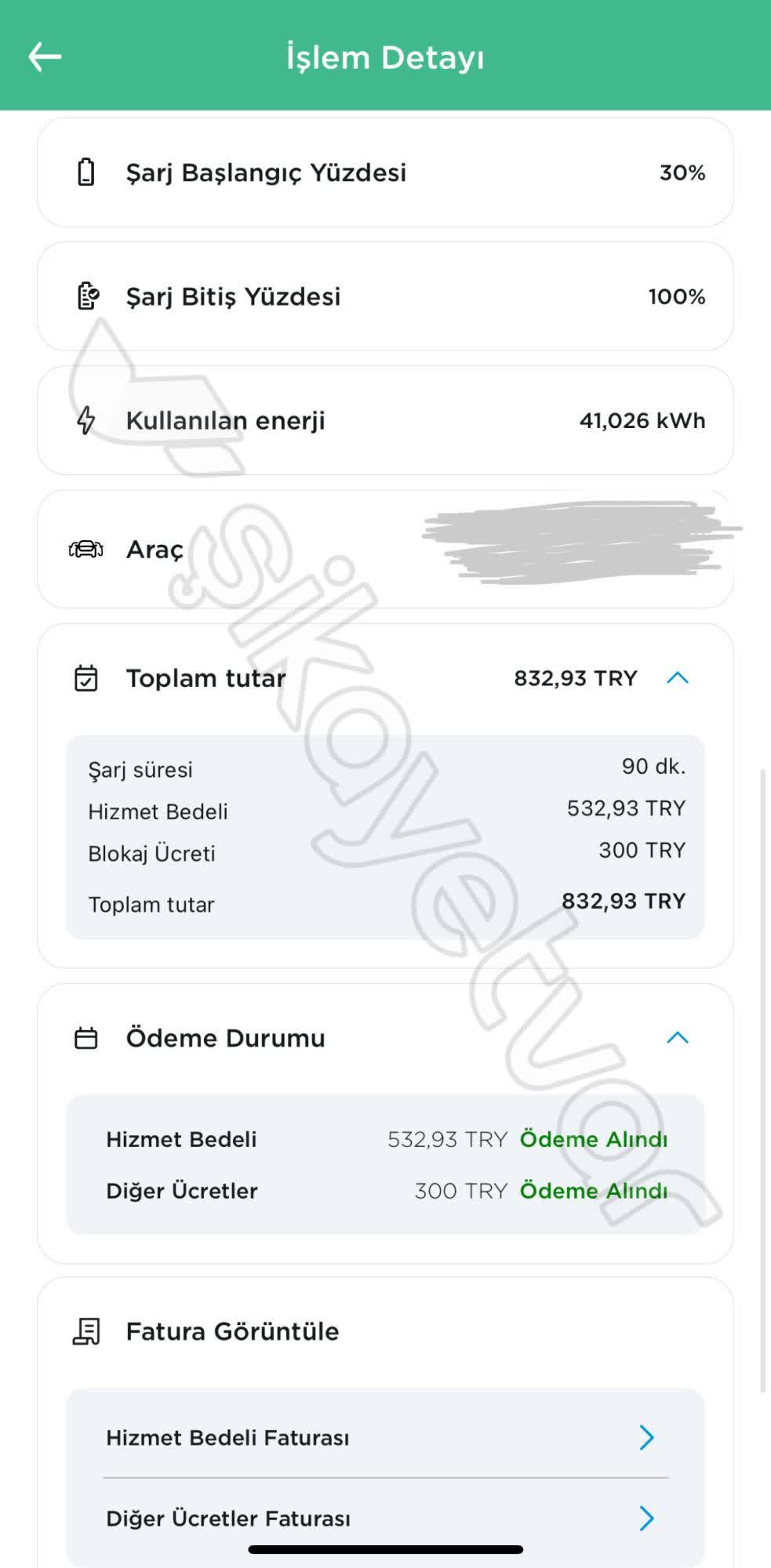Tap the payment card icon next to Ödeme Durumu
Image resolution: width=771 pixels, height=1568 pixels.
click(x=86, y=1037)
